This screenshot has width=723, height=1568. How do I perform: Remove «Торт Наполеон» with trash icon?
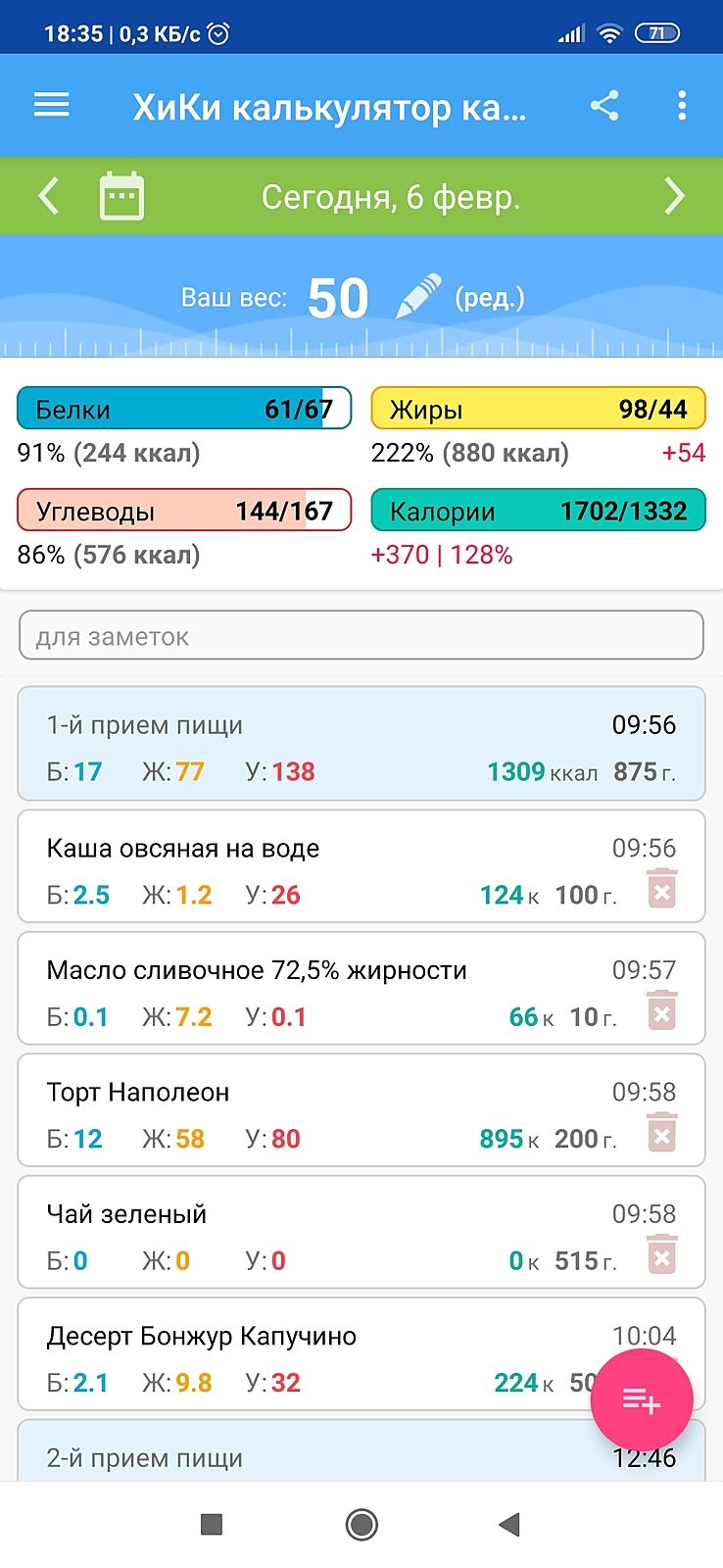pos(662,1132)
